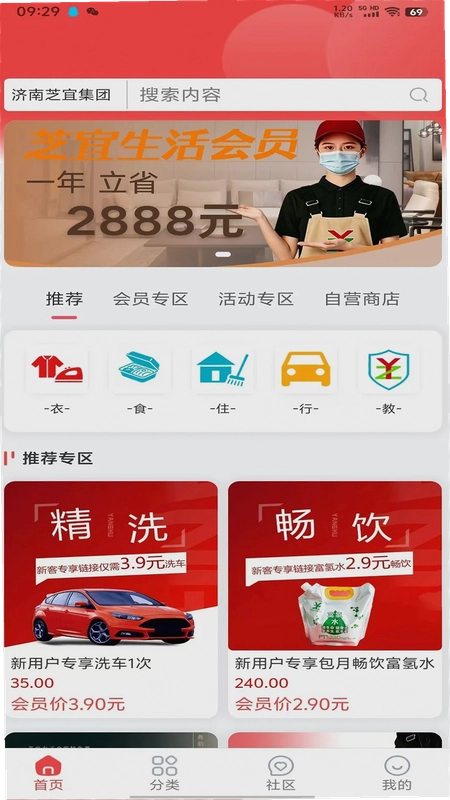This screenshot has height=800, width=450.
Task: Go to the 首页 home tab
Action: point(48,773)
